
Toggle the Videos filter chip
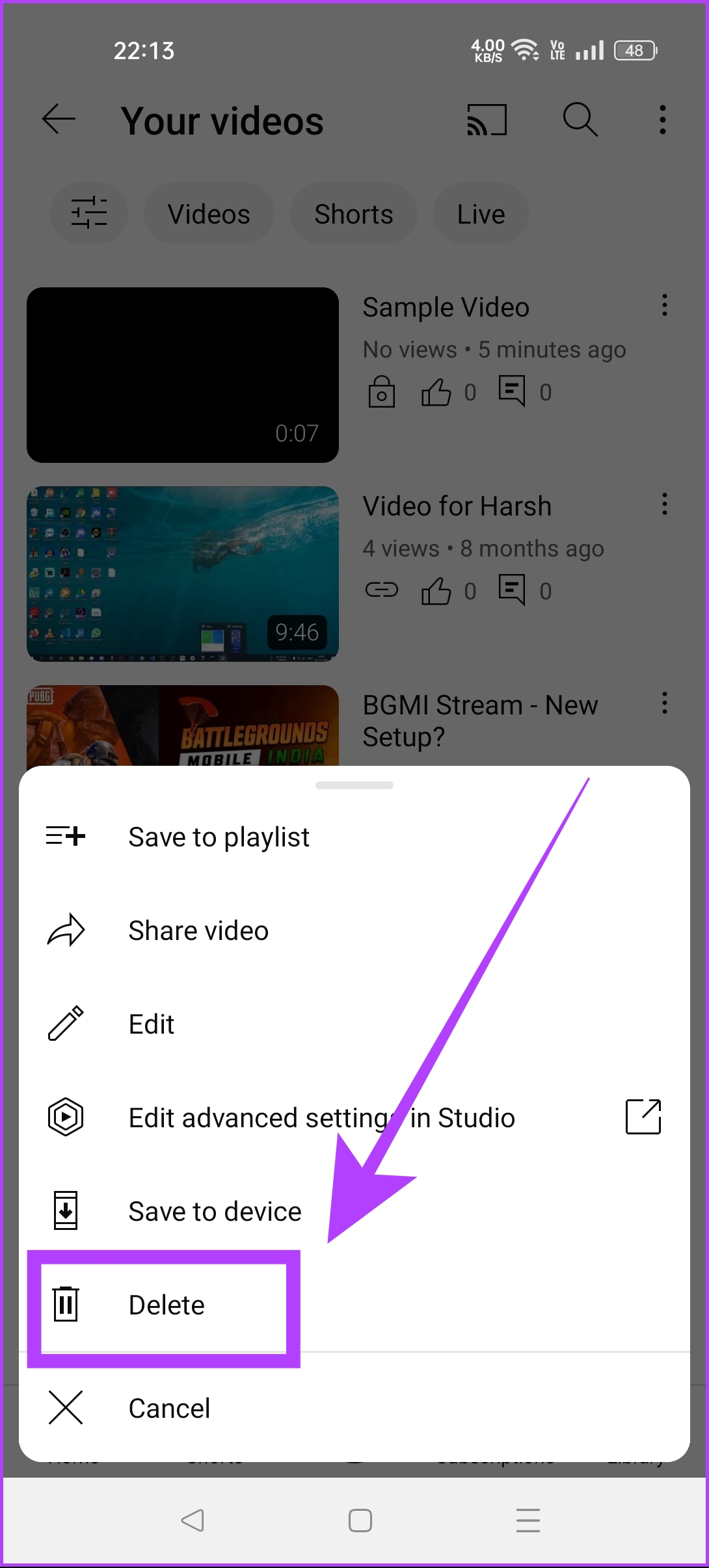point(209,213)
